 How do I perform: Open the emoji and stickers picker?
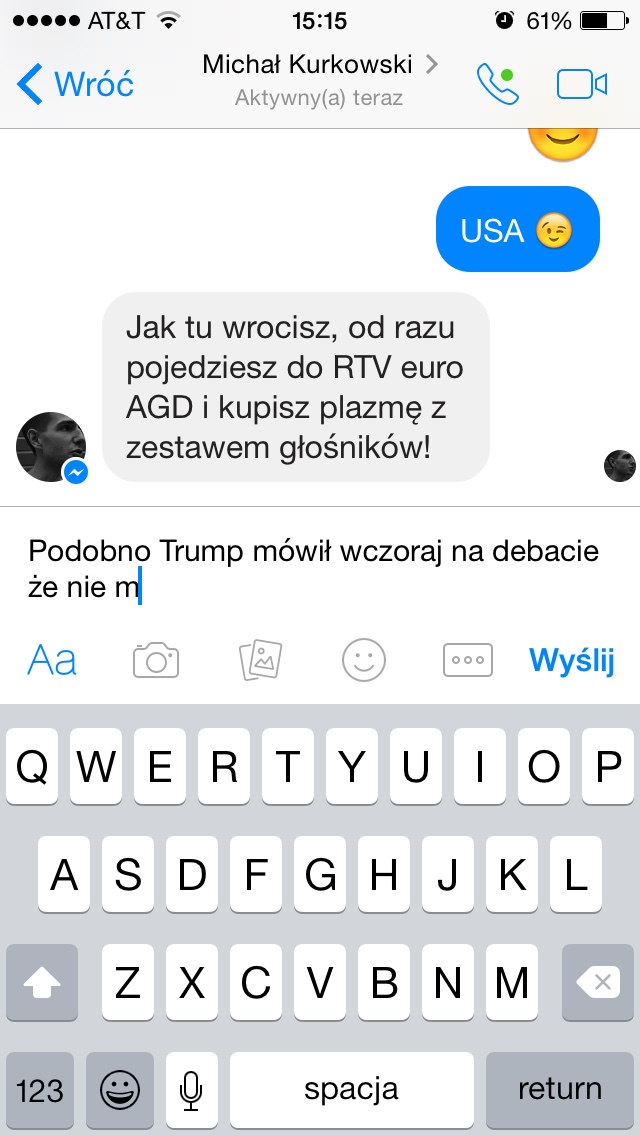[x=364, y=660]
